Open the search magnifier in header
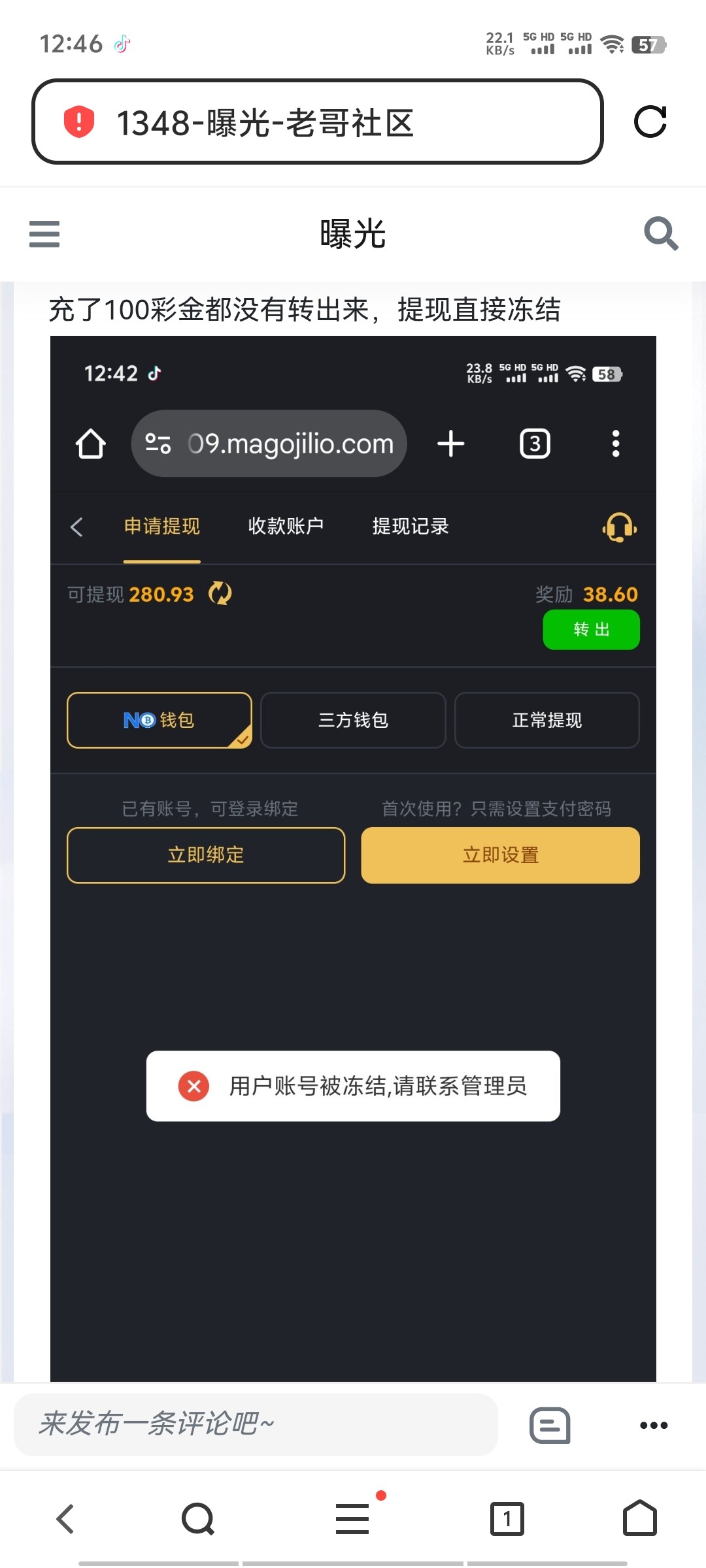The width and height of the screenshot is (706, 1568). point(661,233)
